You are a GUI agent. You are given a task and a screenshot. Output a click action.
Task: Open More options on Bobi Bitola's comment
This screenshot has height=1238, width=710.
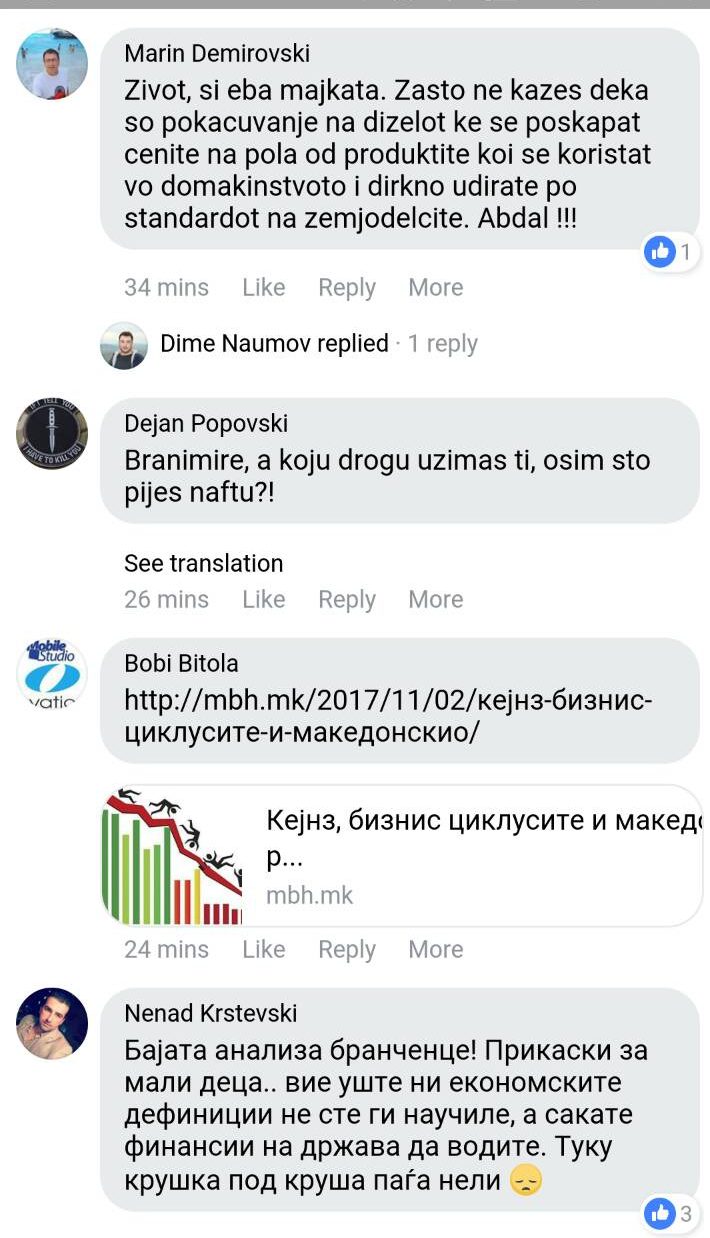point(435,949)
